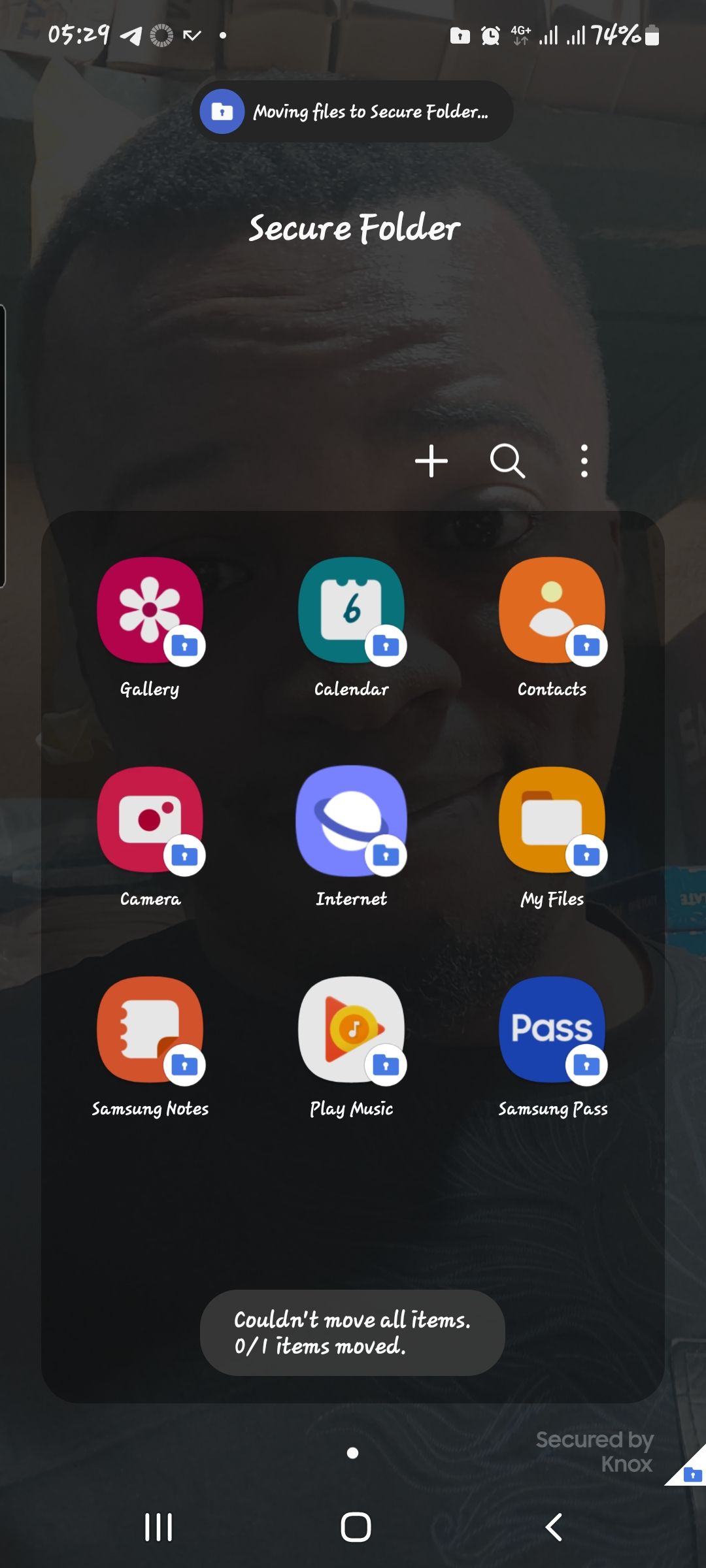Open the Samsung Internet browser
The image size is (706, 1568).
pyautogui.click(x=352, y=820)
